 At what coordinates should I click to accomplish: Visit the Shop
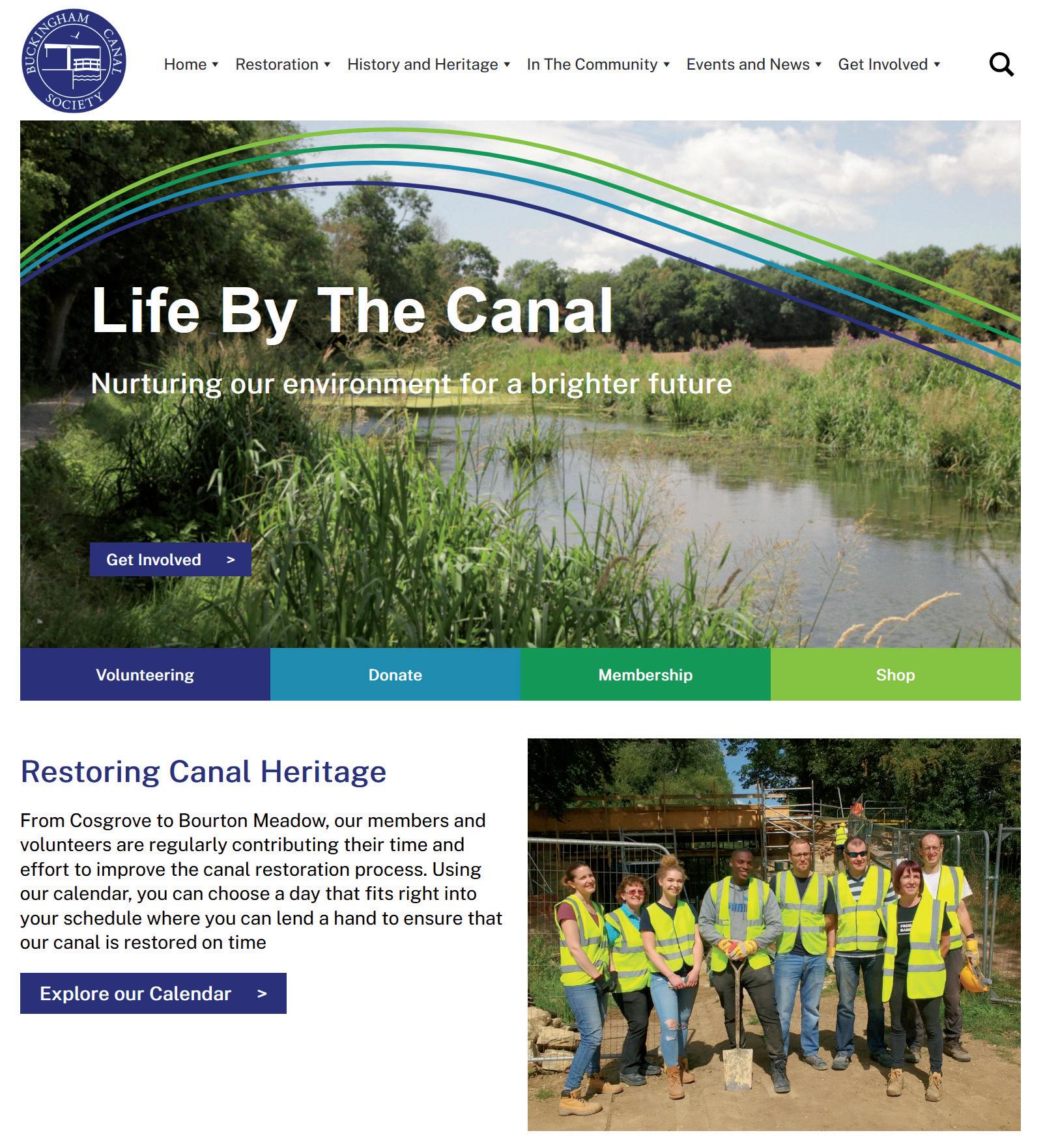click(x=896, y=675)
